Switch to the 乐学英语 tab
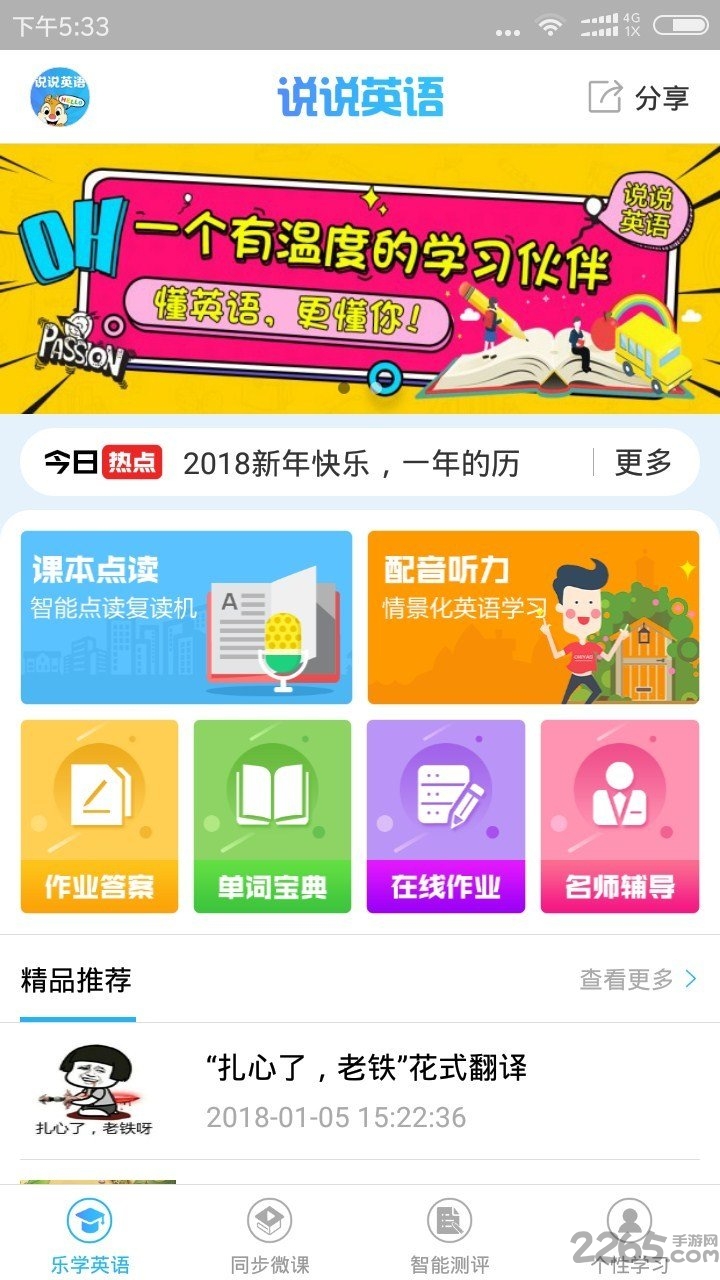The height and width of the screenshot is (1280, 720). pos(90,1236)
